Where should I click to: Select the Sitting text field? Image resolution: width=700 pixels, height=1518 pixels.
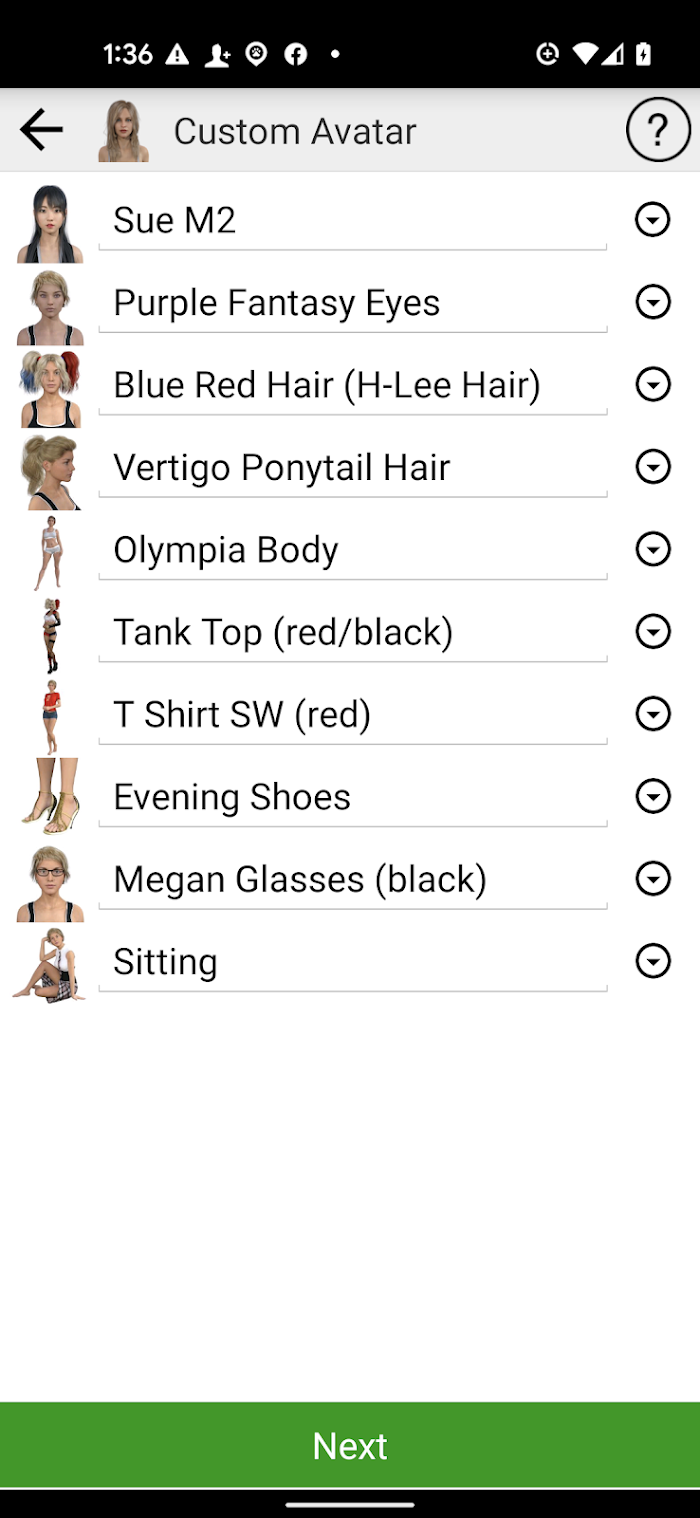[353, 962]
